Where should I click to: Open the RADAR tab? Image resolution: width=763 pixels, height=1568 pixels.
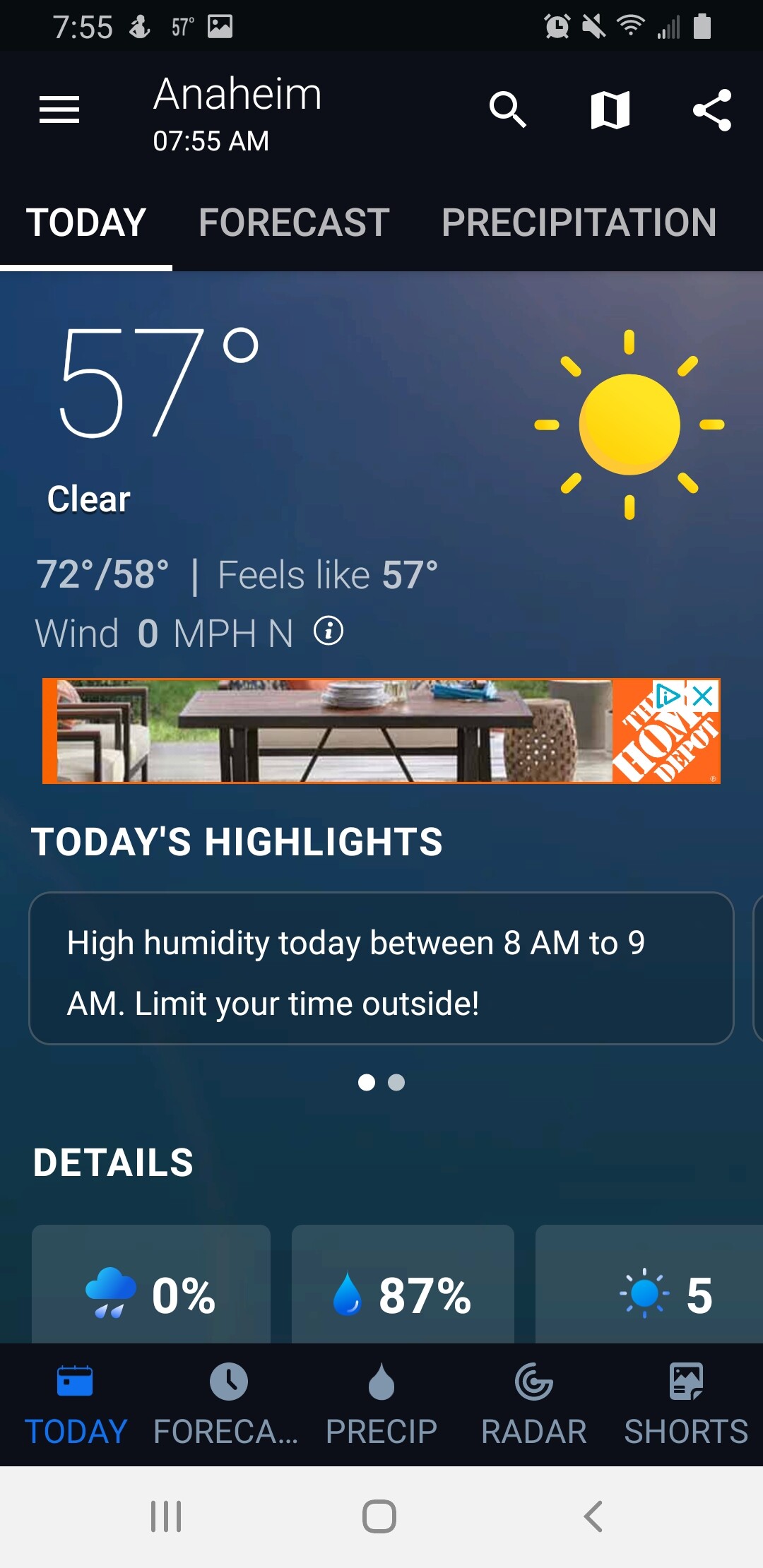click(x=534, y=1404)
